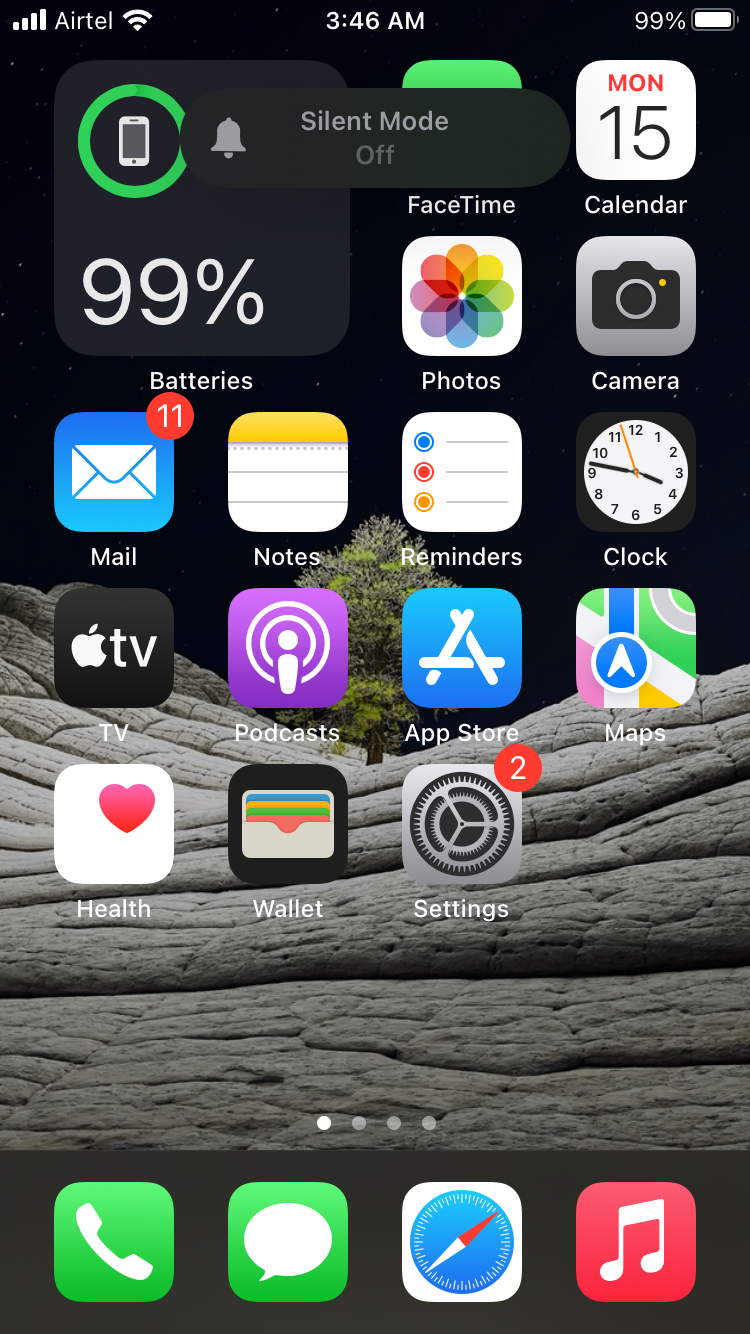Open Messages from the dock
The height and width of the screenshot is (1334, 750).
pyautogui.click(x=287, y=1242)
